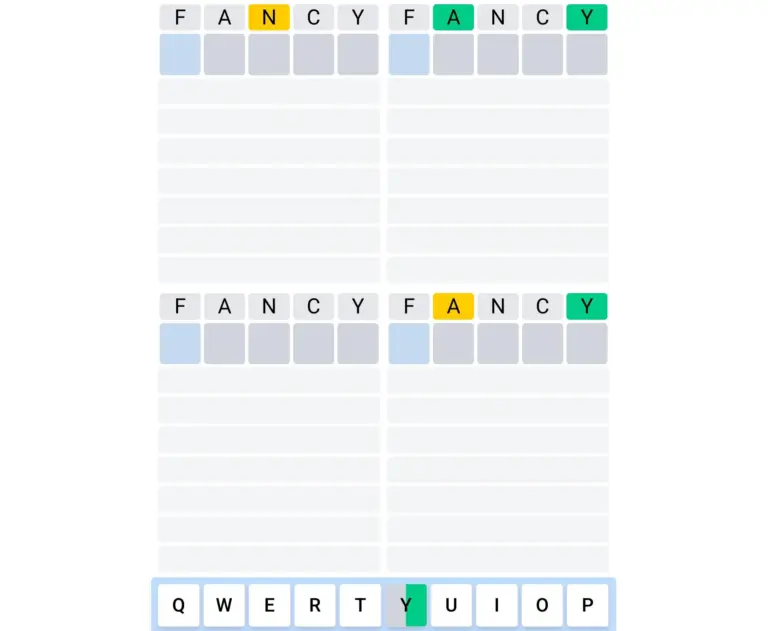Image resolution: width=768 pixels, height=631 pixels.
Task: Type the letter U
Action: tap(451, 605)
